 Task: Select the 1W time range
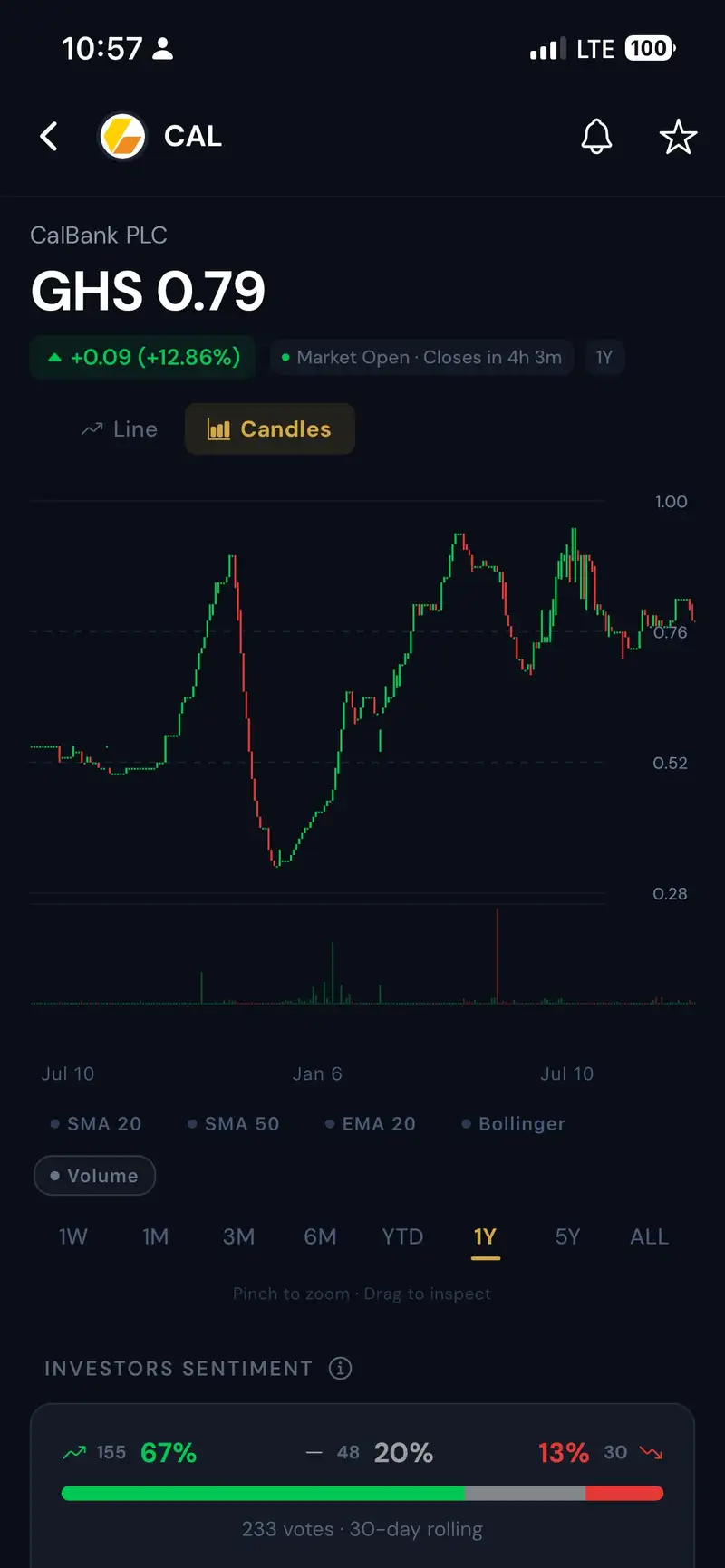pos(73,1237)
